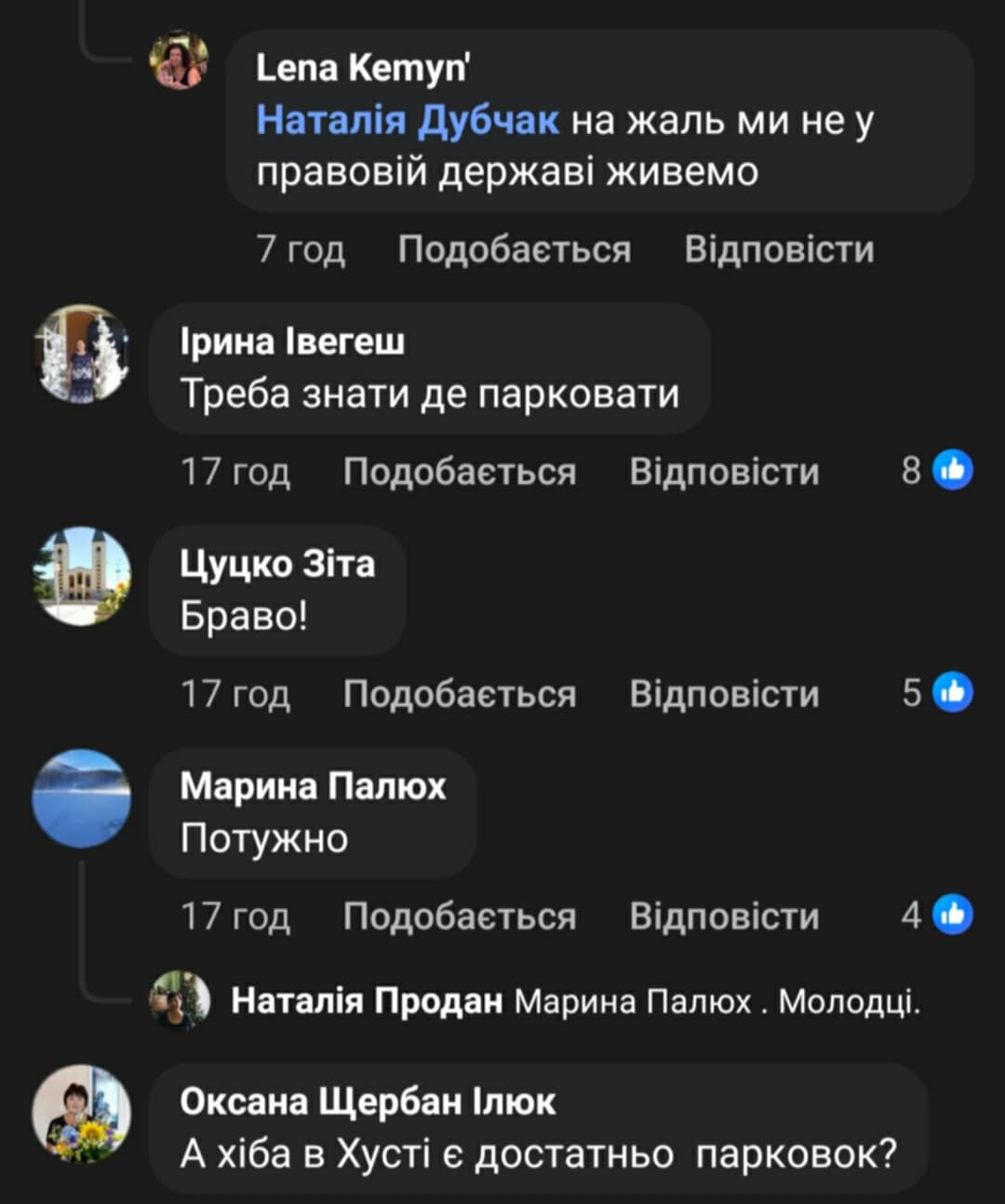1005x1204 pixels.
Task: Open Ірина Івегеш's profile picture
Action: tap(82, 355)
